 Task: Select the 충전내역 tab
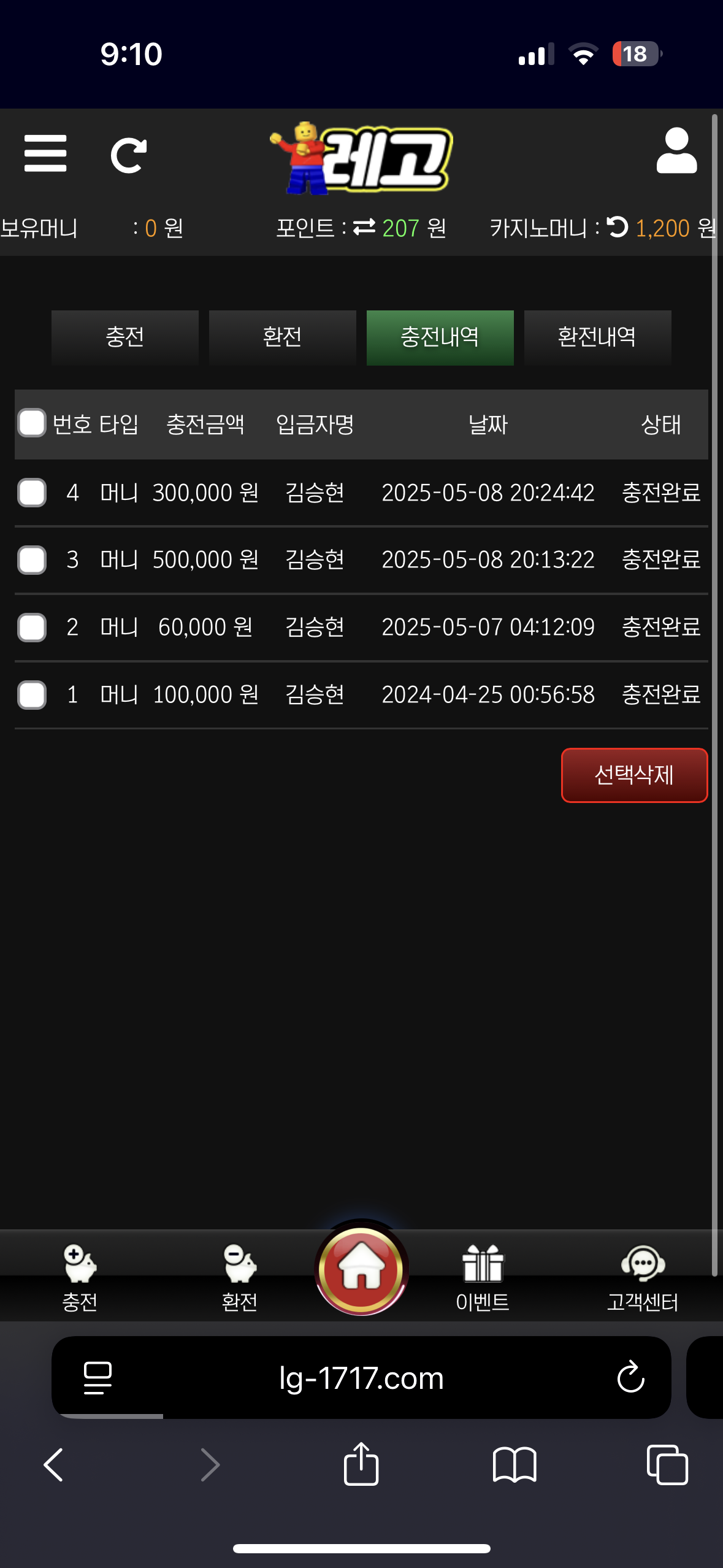pos(440,337)
